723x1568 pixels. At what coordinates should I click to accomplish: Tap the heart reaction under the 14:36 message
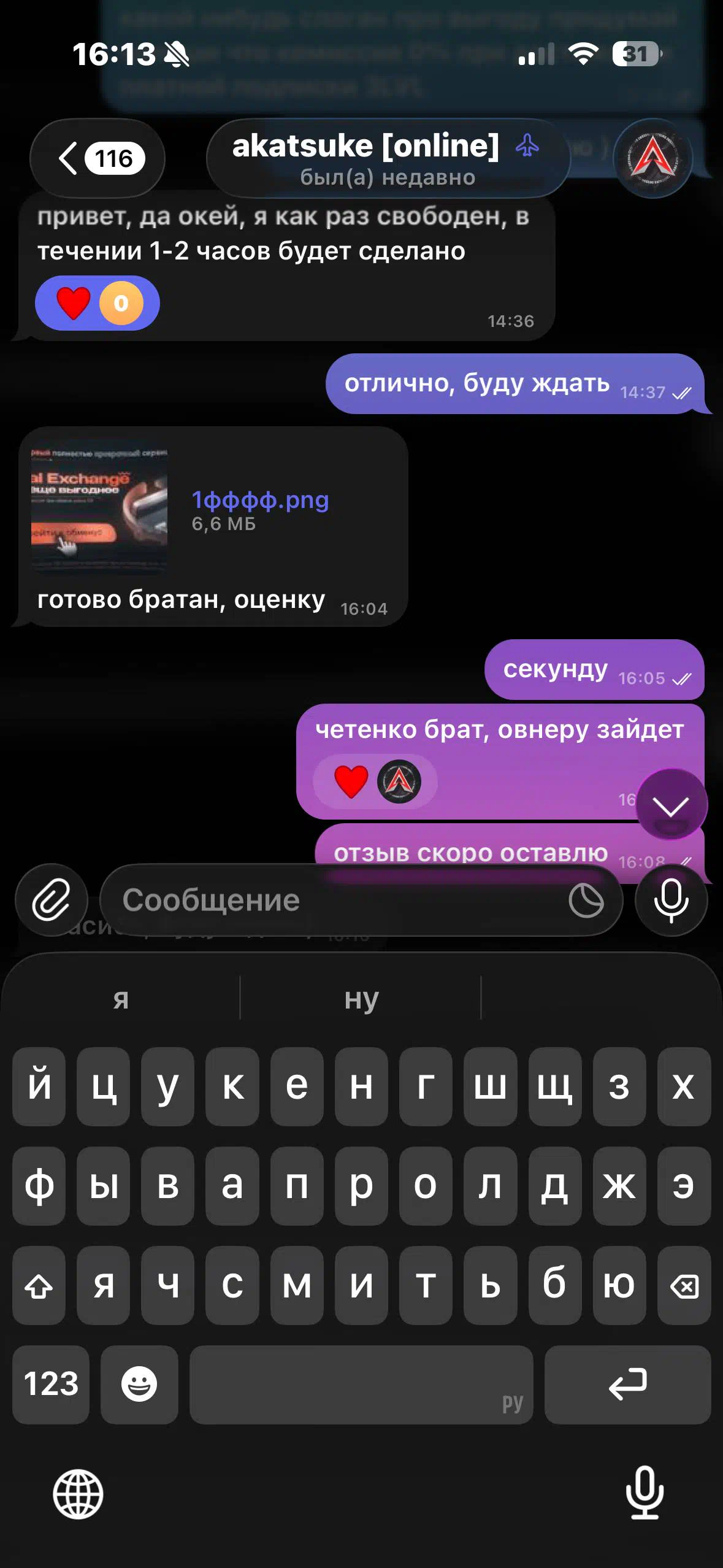point(74,303)
